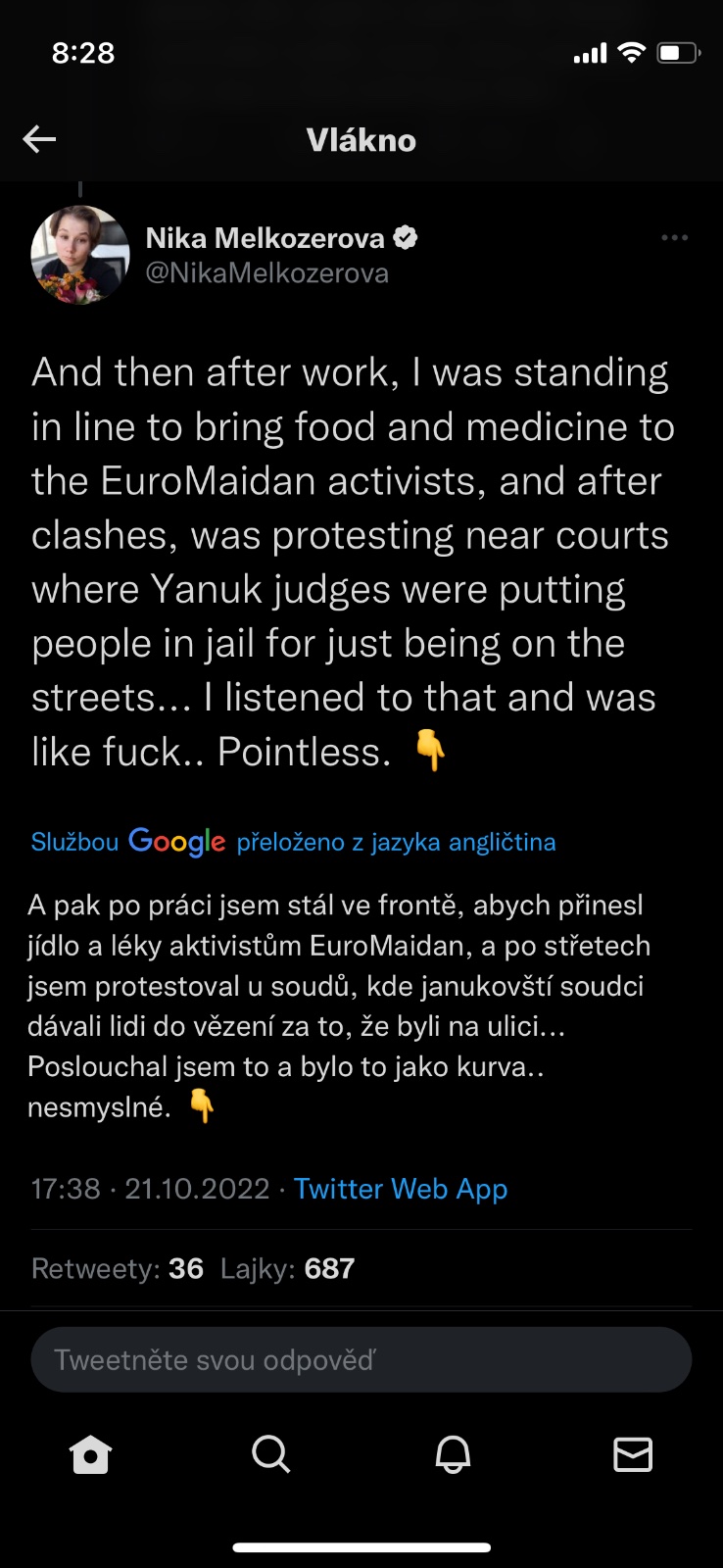View the @NikaMelkozerova profile handle

[266, 273]
